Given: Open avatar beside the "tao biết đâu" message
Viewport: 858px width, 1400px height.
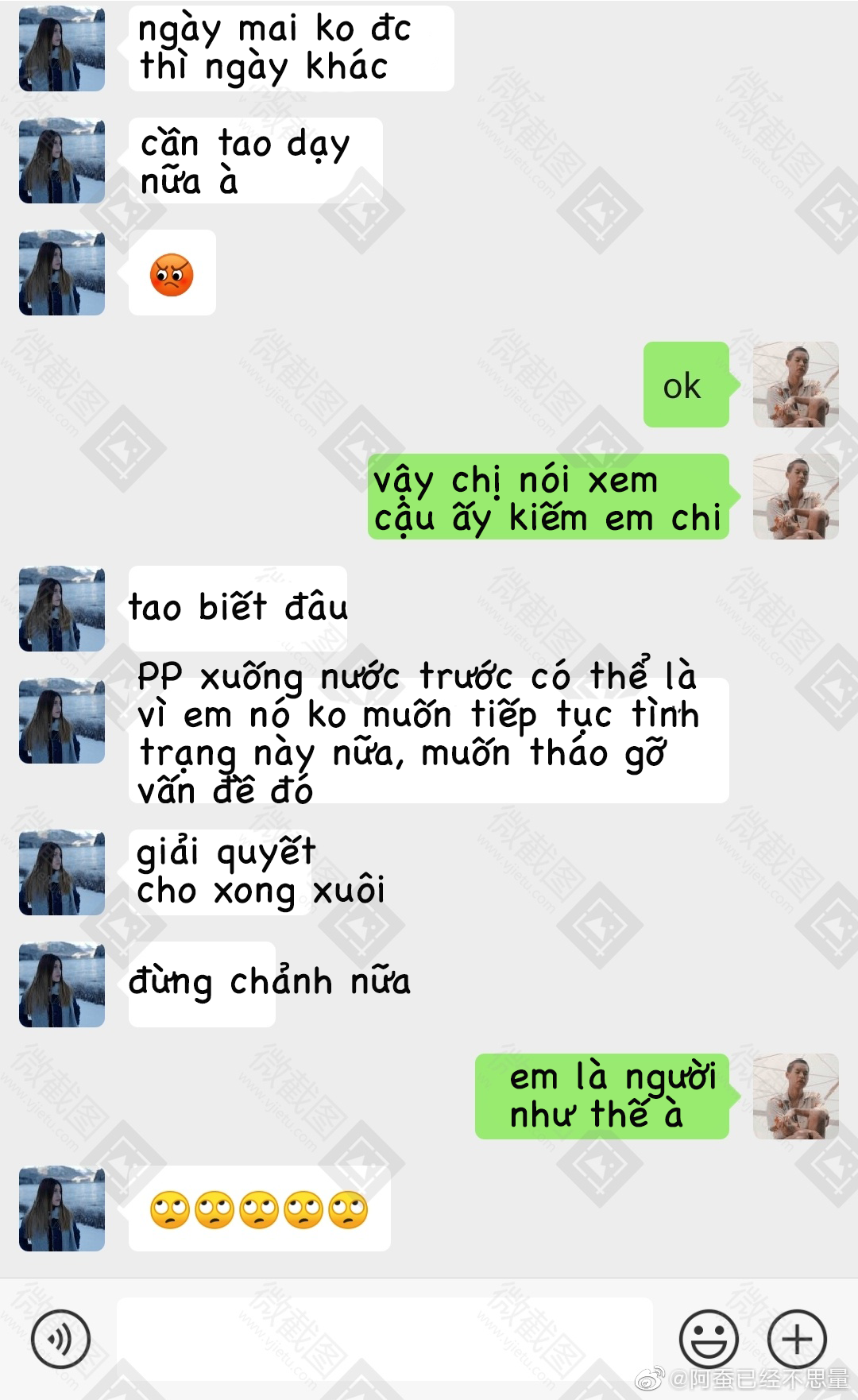Looking at the screenshot, I should 62,609.
